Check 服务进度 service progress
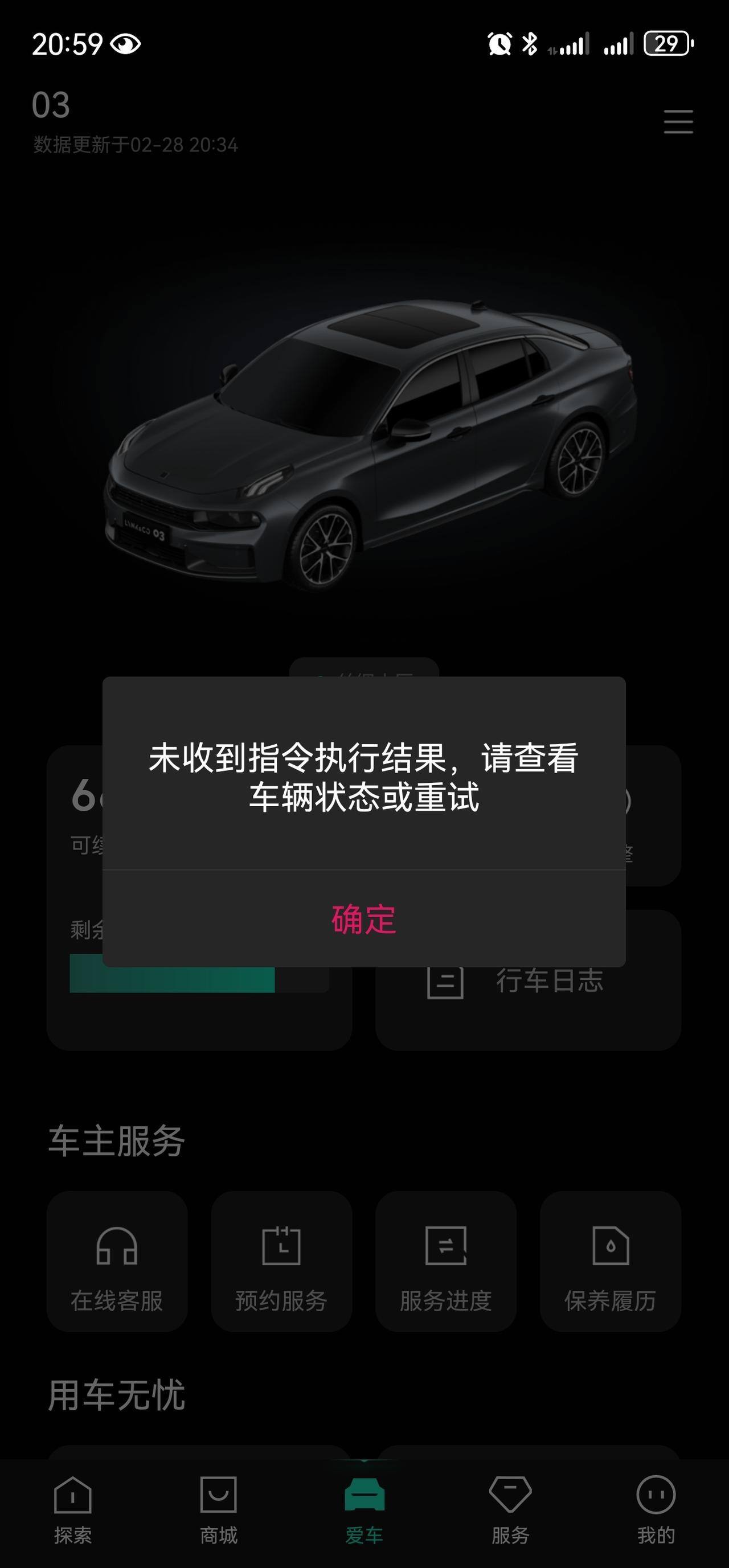Screen dimensions: 729x1568 click(x=446, y=1262)
